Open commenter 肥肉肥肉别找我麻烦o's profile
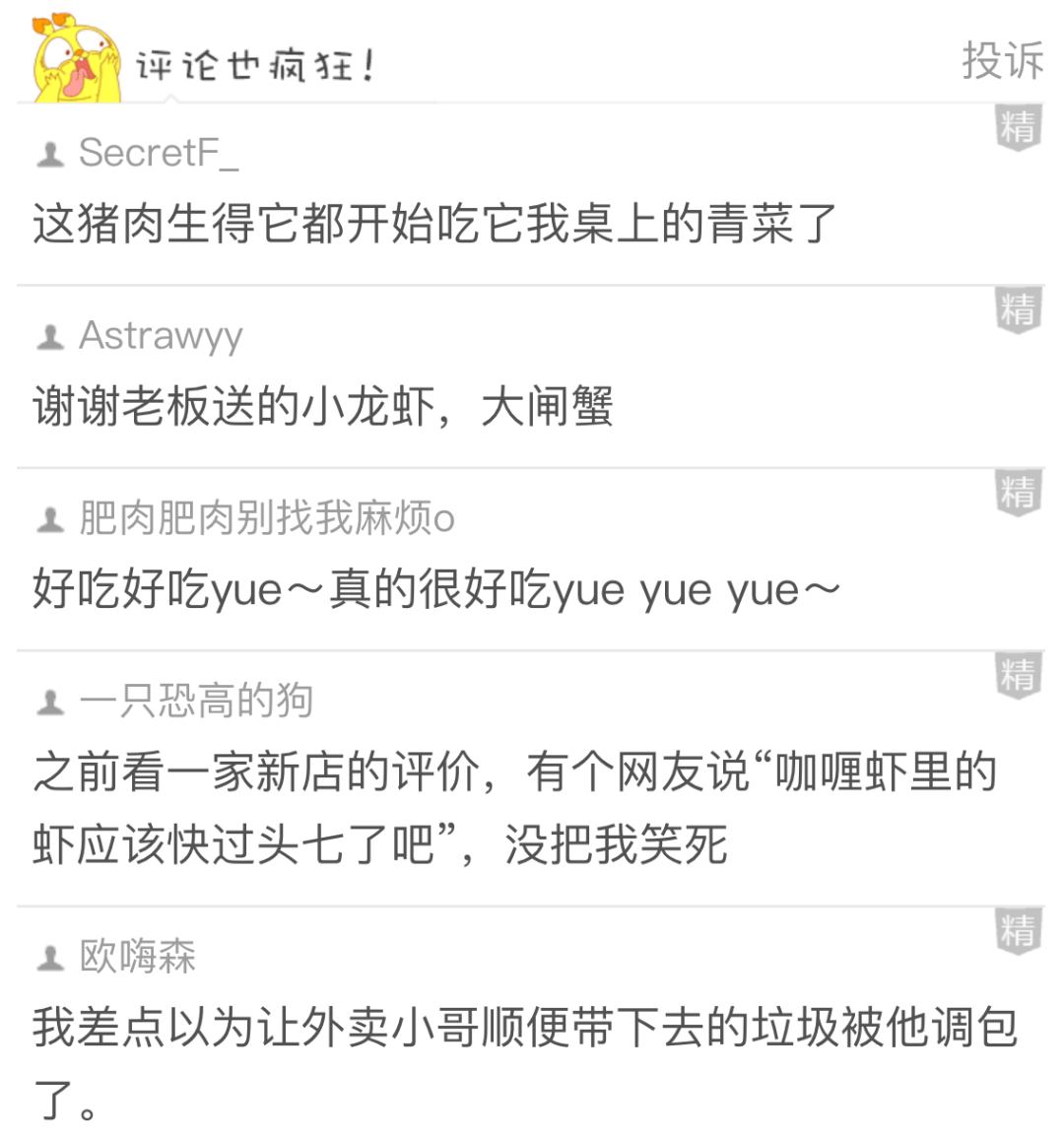The height and width of the screenshot is (1141, 1064). click(x=266, y=518)
